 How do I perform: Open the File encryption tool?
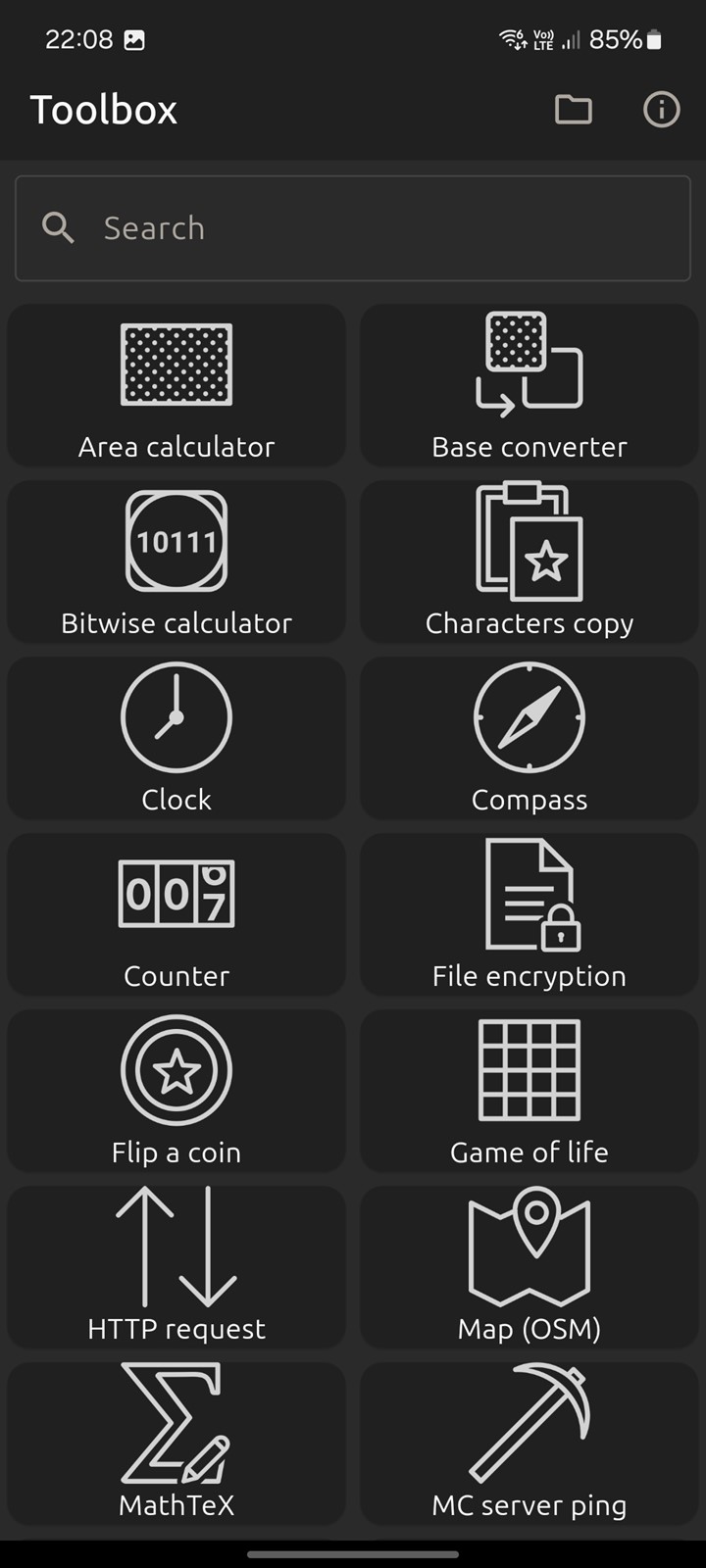point(529,914)
